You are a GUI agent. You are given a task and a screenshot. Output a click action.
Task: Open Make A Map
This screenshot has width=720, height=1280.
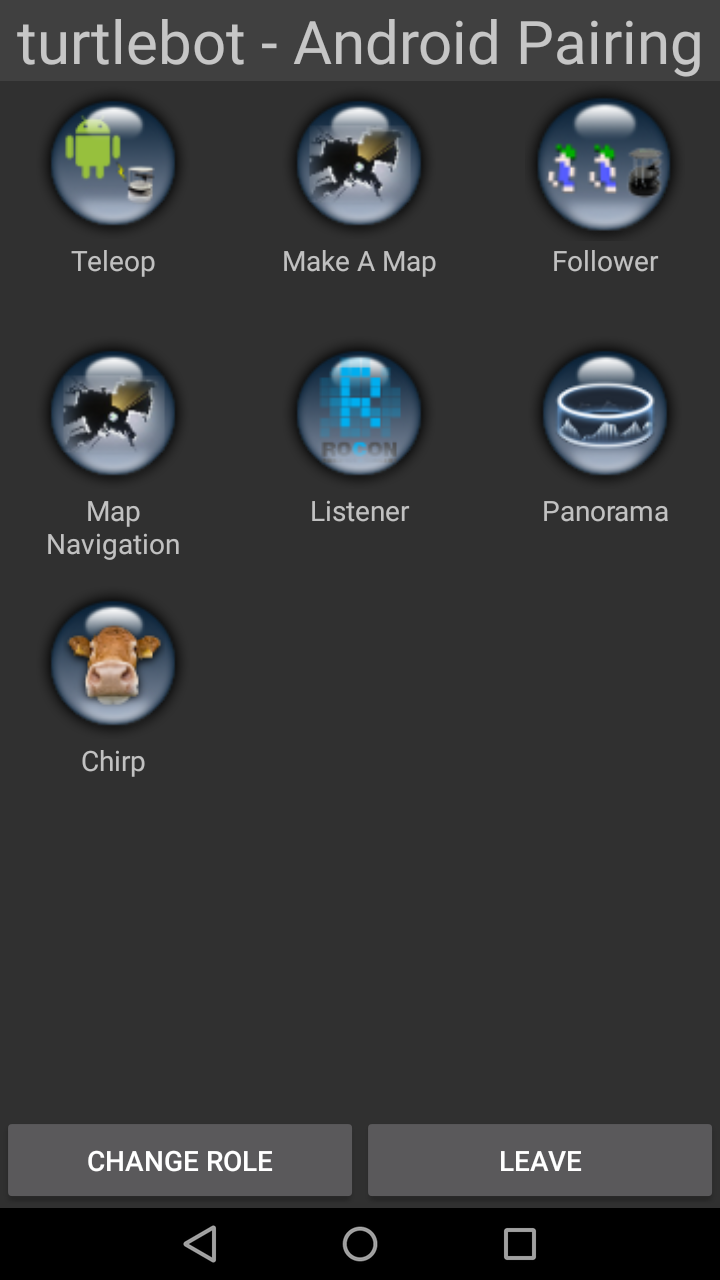[x=359, y=165]
